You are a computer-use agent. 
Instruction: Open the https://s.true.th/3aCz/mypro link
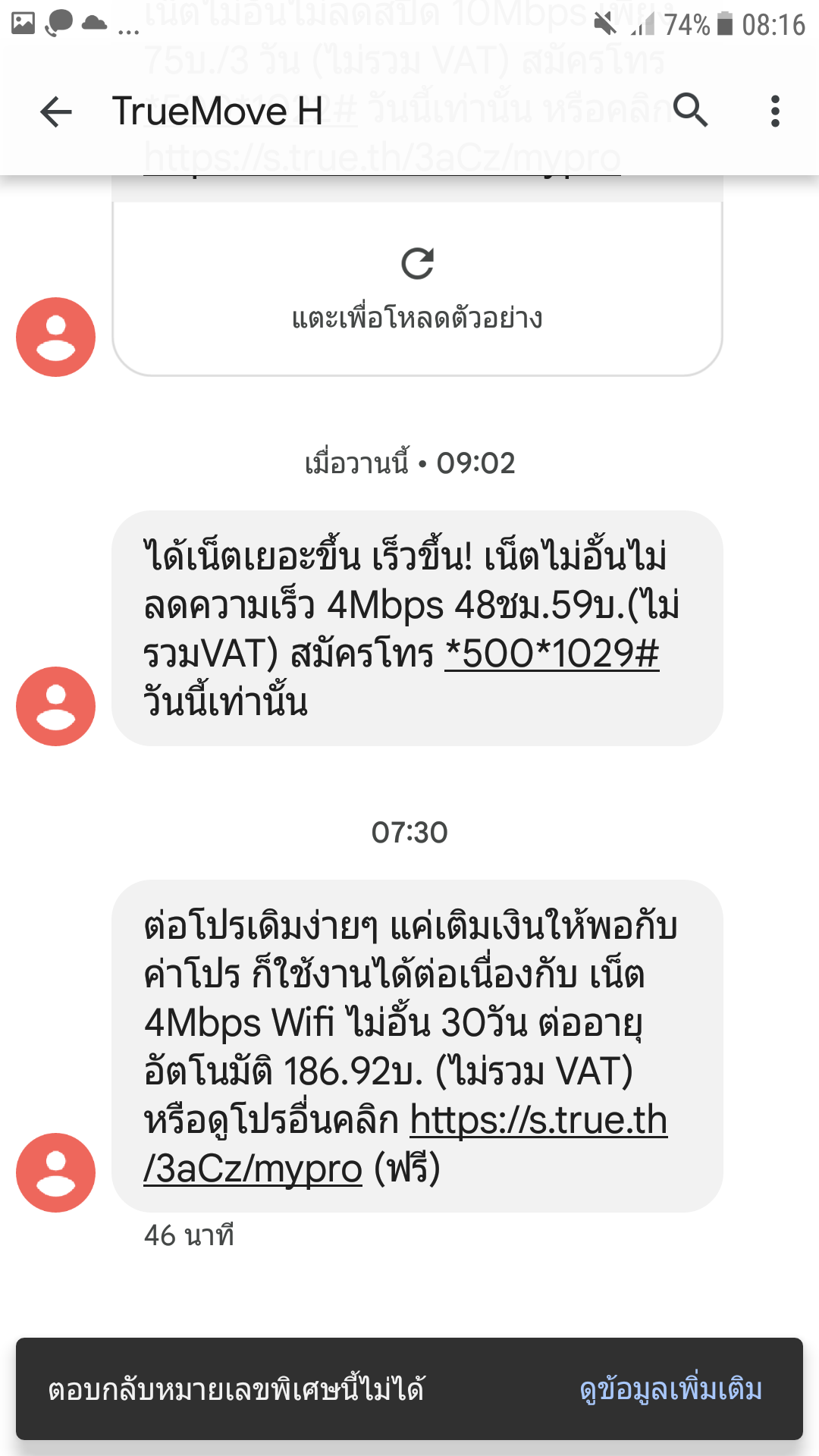click(538, 1121)
